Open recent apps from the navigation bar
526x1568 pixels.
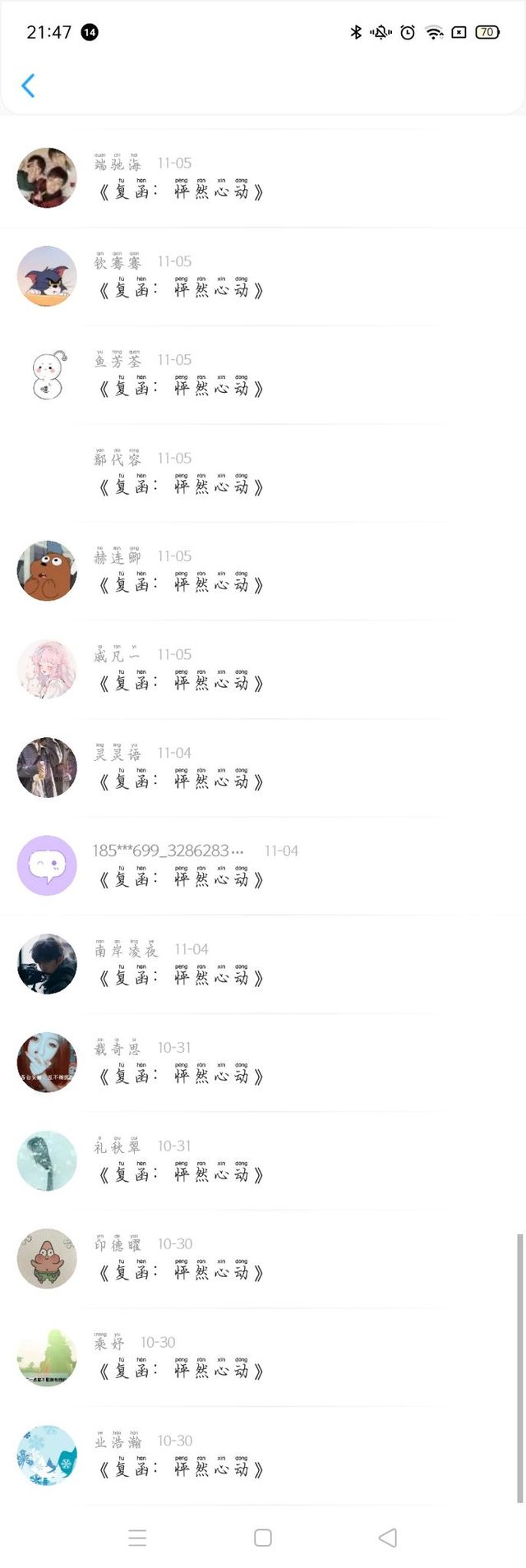pos(137,1538)
